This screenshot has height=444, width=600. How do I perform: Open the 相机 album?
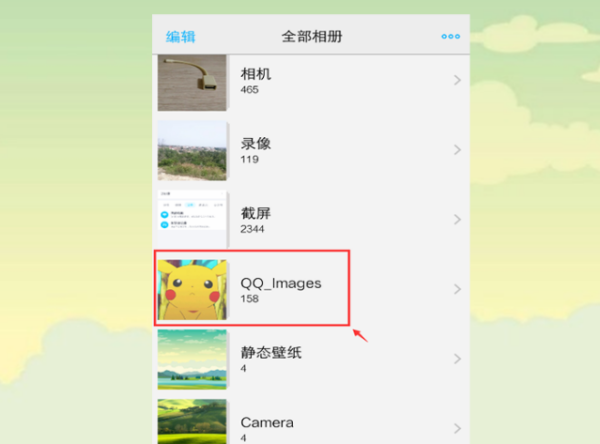310,81
